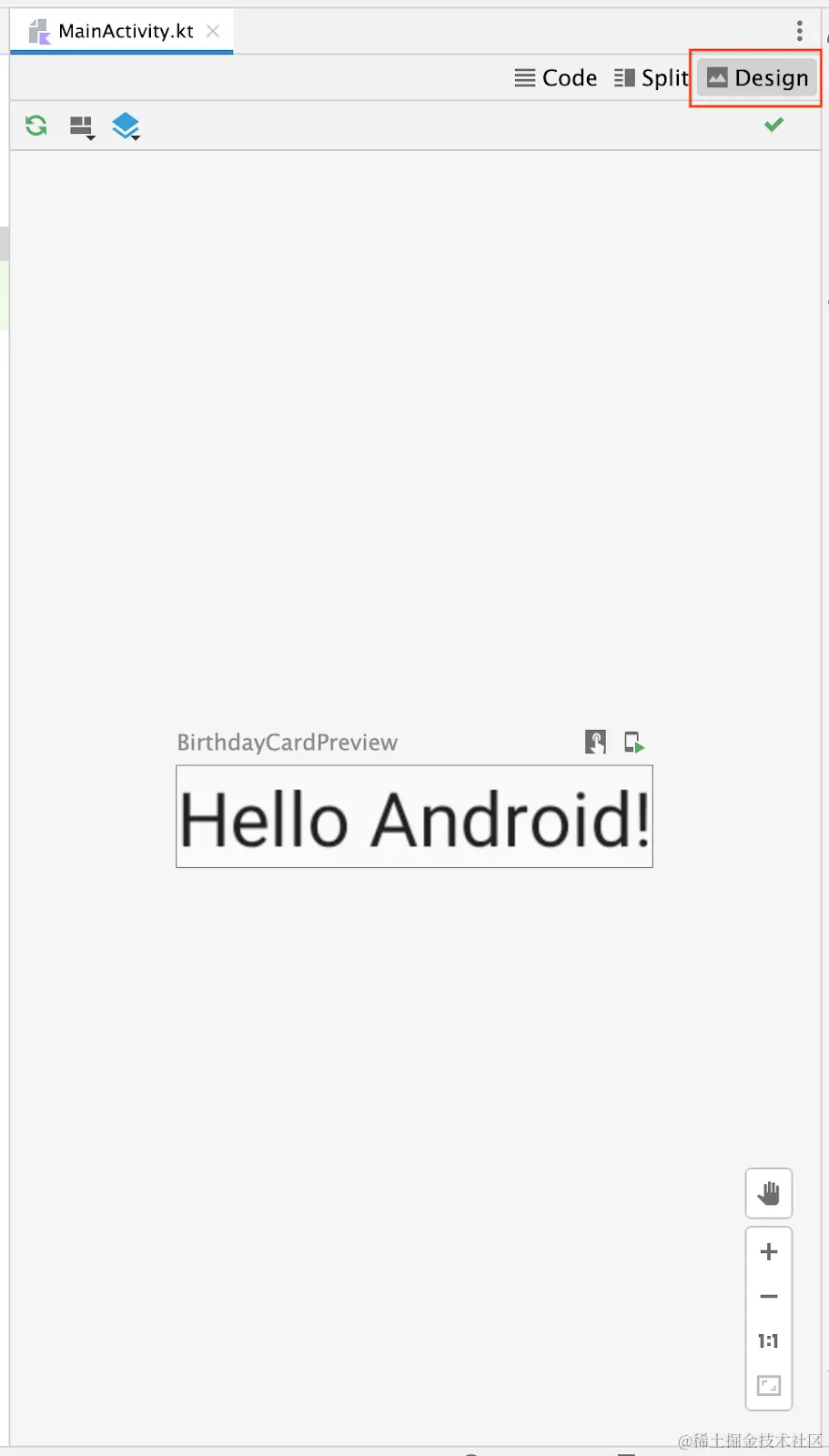Refresh the preview build
Screen dimensions: 829x1456
(36, 126)
